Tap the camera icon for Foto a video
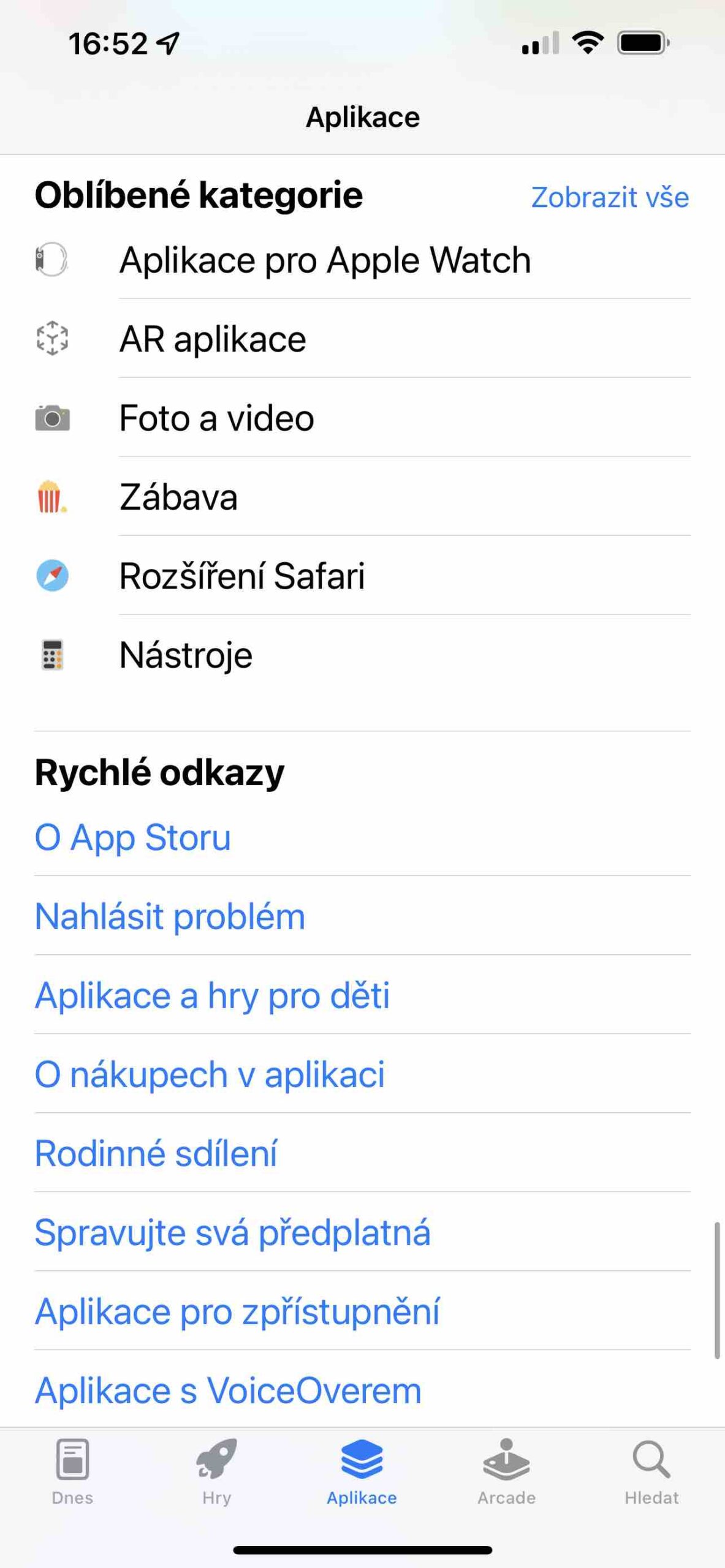Viewport: 725px width, 1568px height. pos(53,418)
